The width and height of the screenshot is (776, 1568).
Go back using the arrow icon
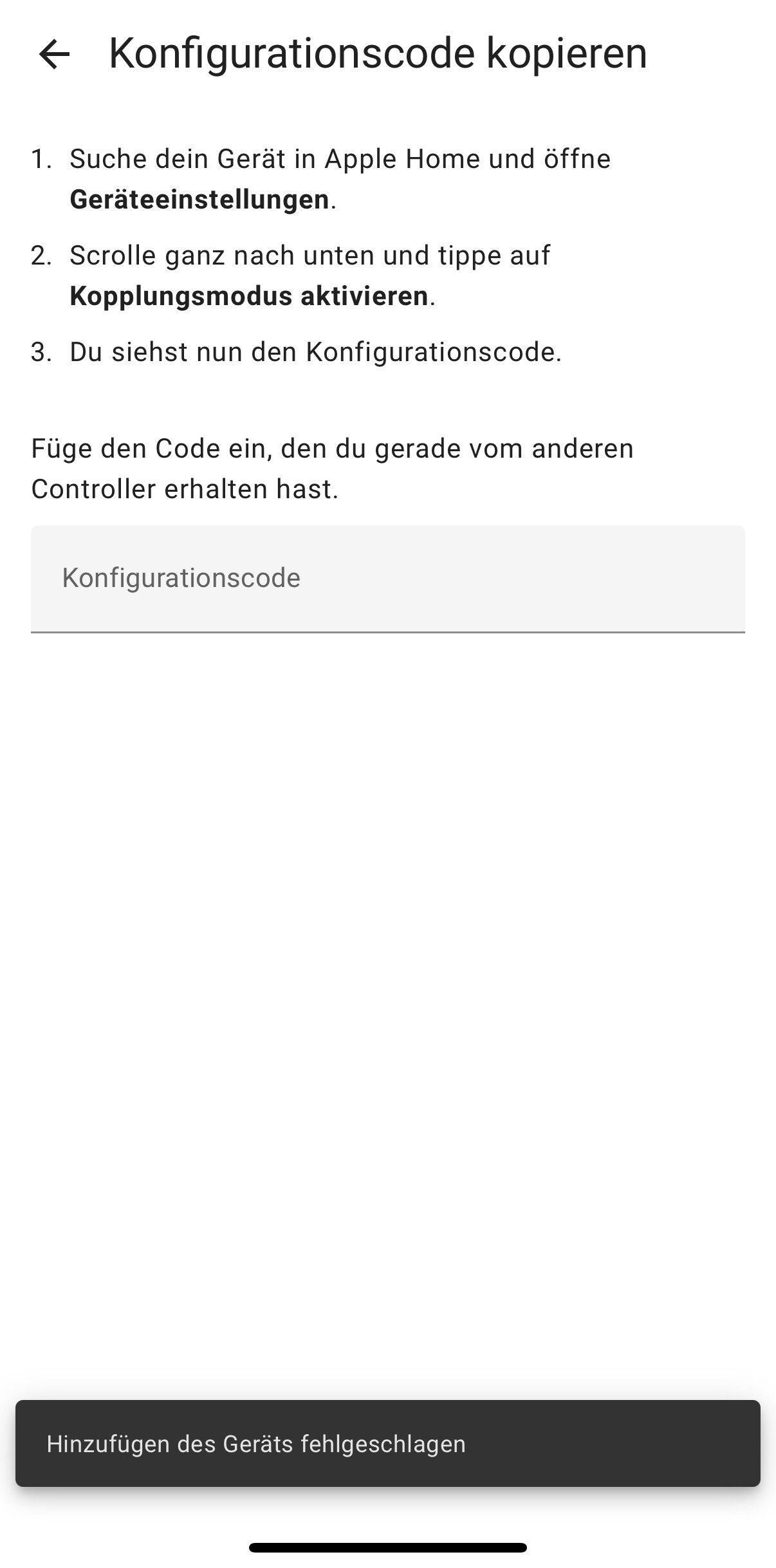[54, 54]
